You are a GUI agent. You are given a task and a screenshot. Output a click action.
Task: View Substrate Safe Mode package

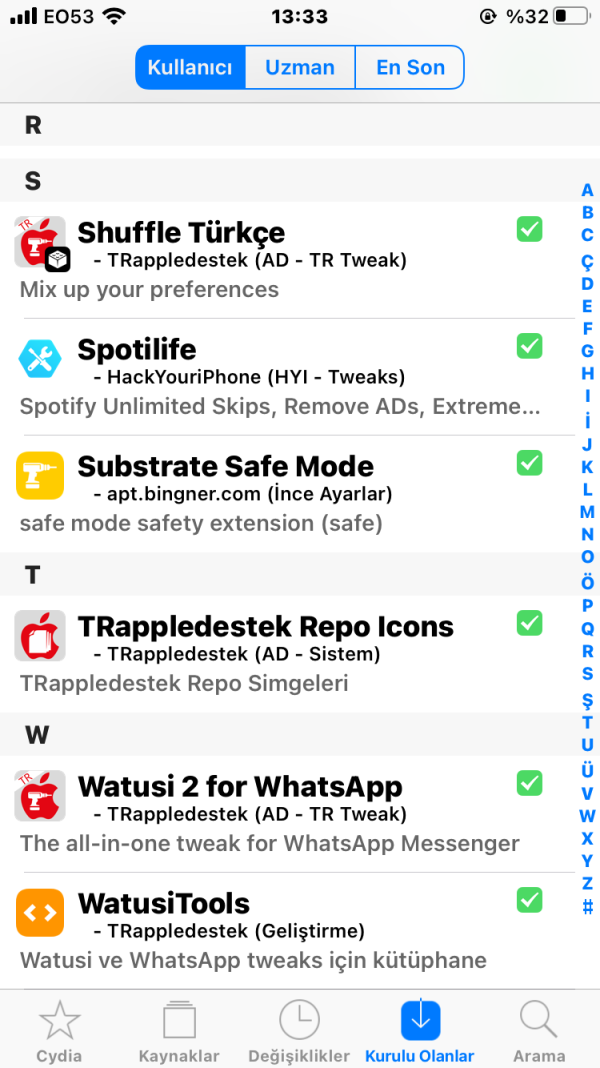tap(280, 494)
